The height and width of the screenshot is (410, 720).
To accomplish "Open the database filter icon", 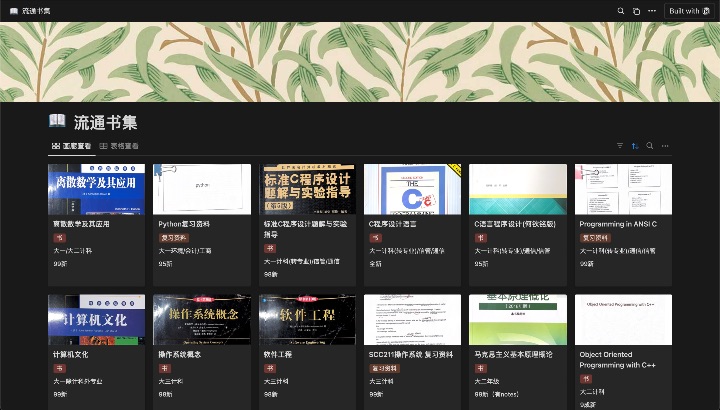I will pos(620,146).
